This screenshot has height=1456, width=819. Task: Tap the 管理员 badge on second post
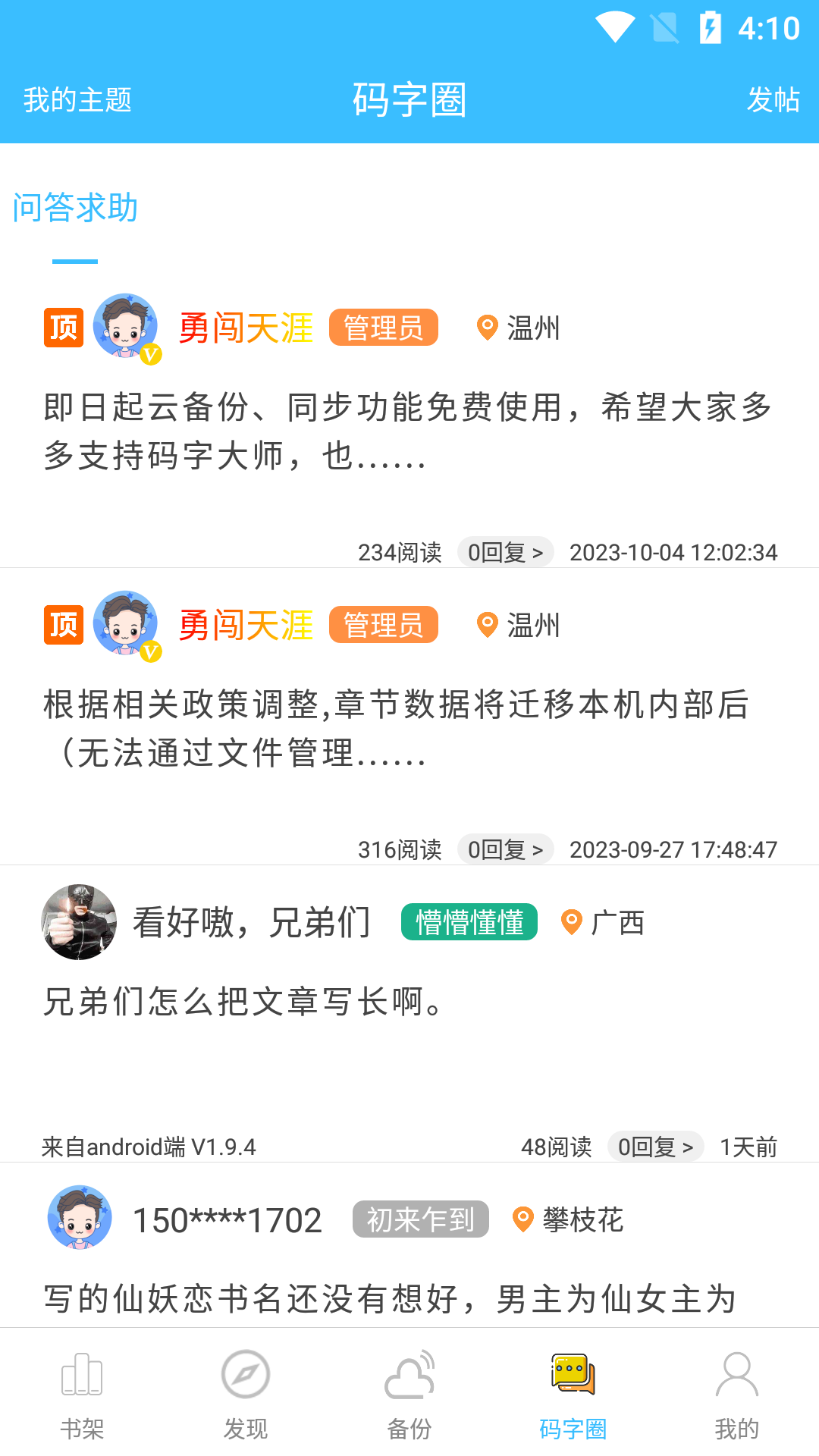pos(383,625)
